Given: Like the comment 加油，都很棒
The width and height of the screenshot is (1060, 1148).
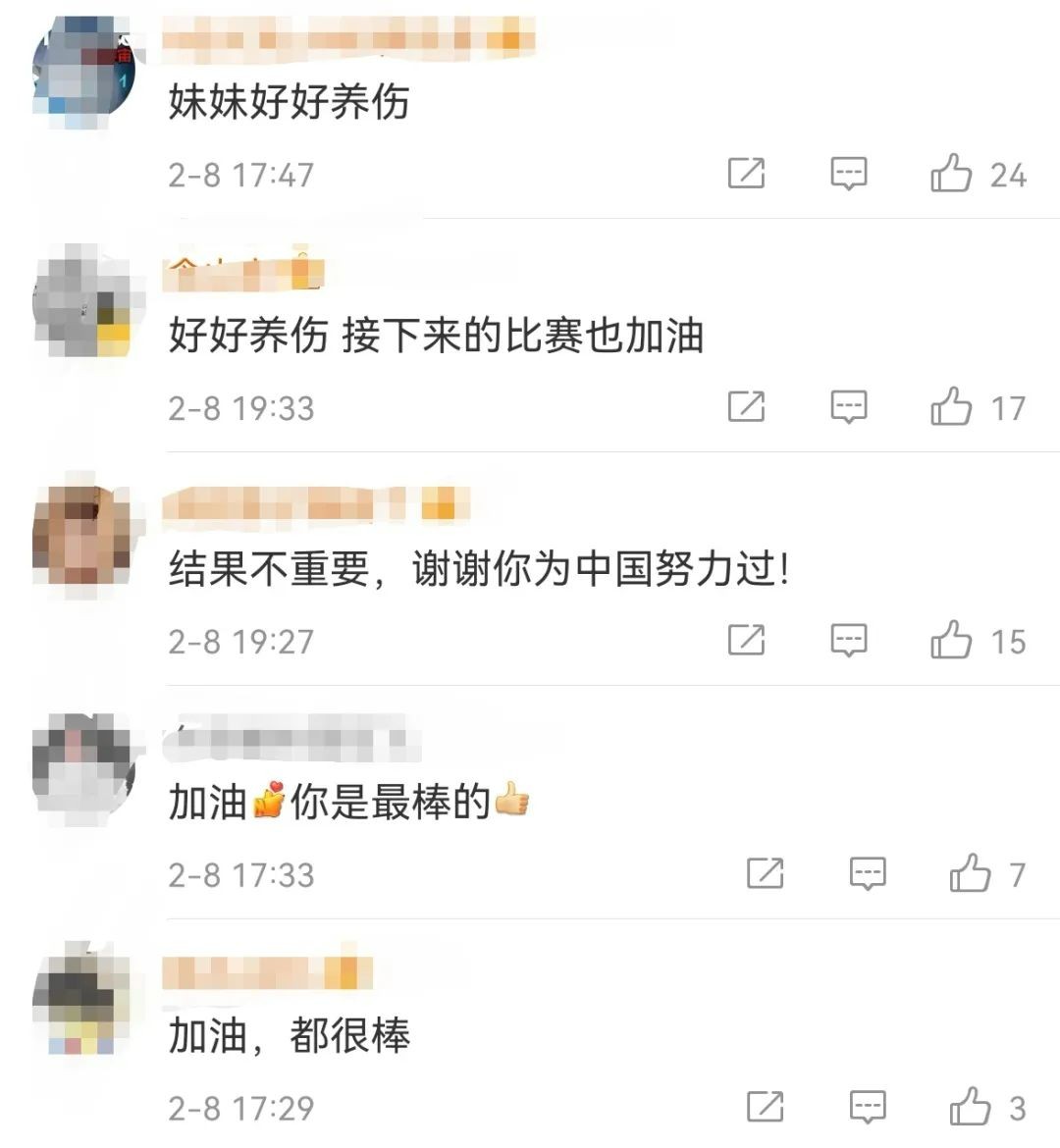Looking at the screenshot, I should [970, 1107].
